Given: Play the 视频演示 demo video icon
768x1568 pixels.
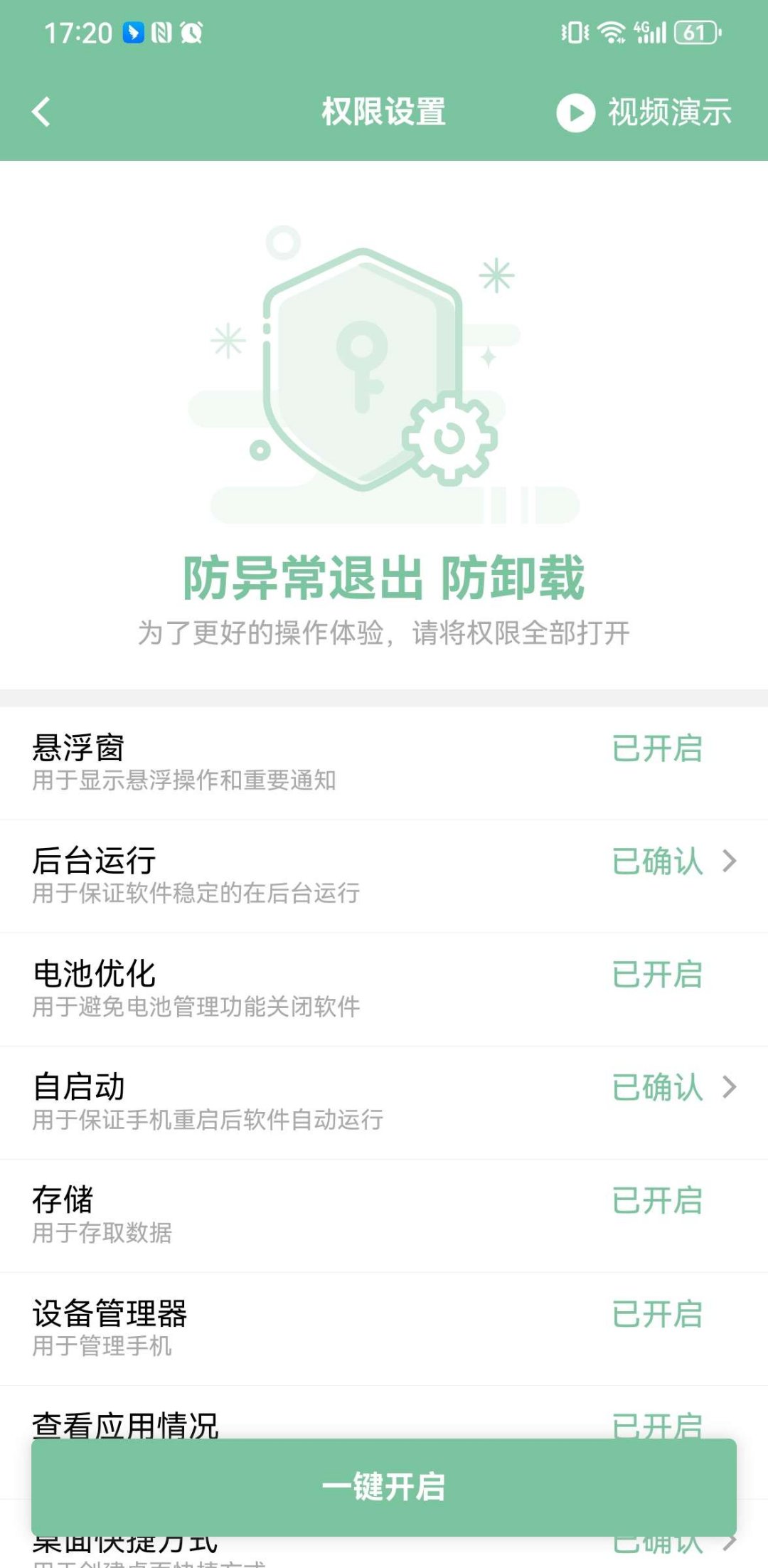Looking at the screenshot, I should point(573,112).
